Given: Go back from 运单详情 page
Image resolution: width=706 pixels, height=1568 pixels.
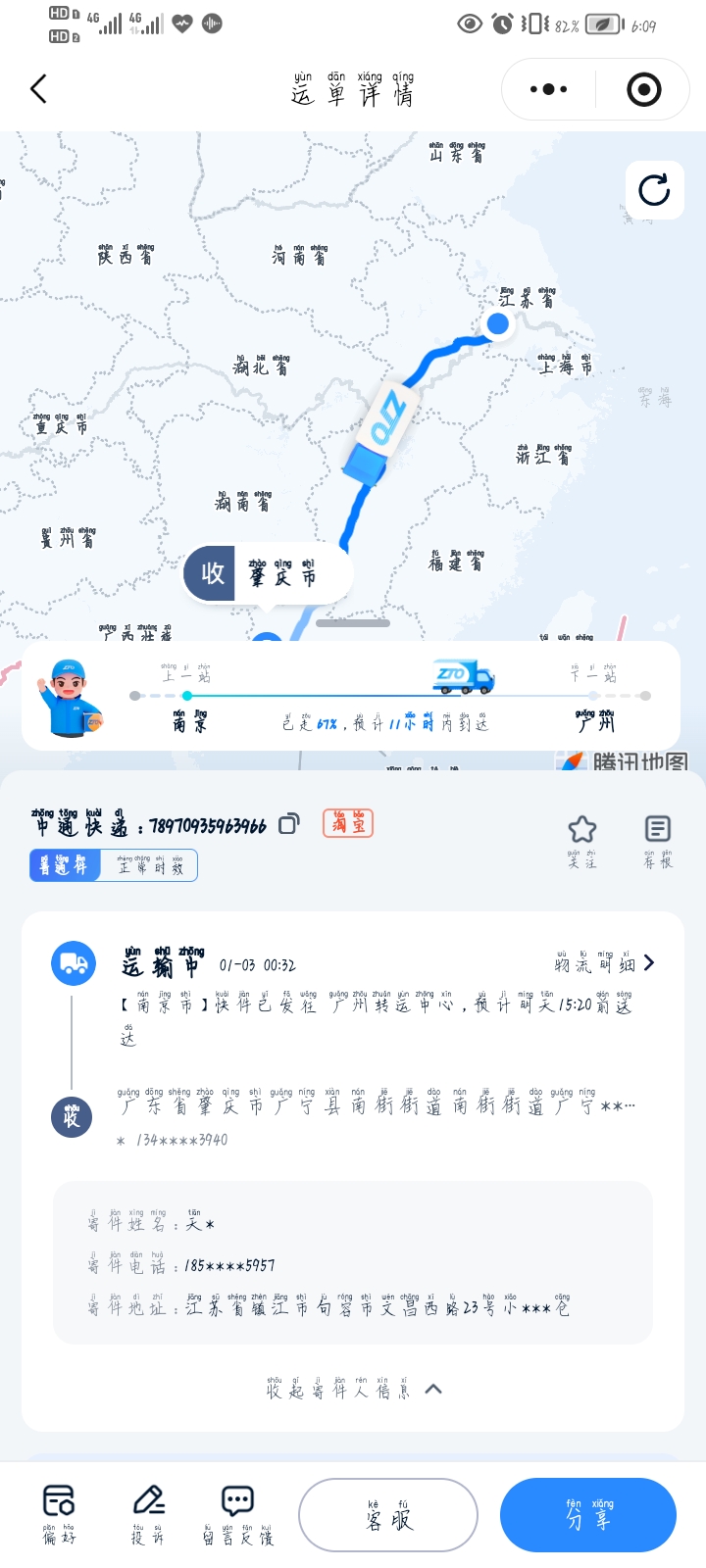Looking at the screenshot, I should pos(39,90).
